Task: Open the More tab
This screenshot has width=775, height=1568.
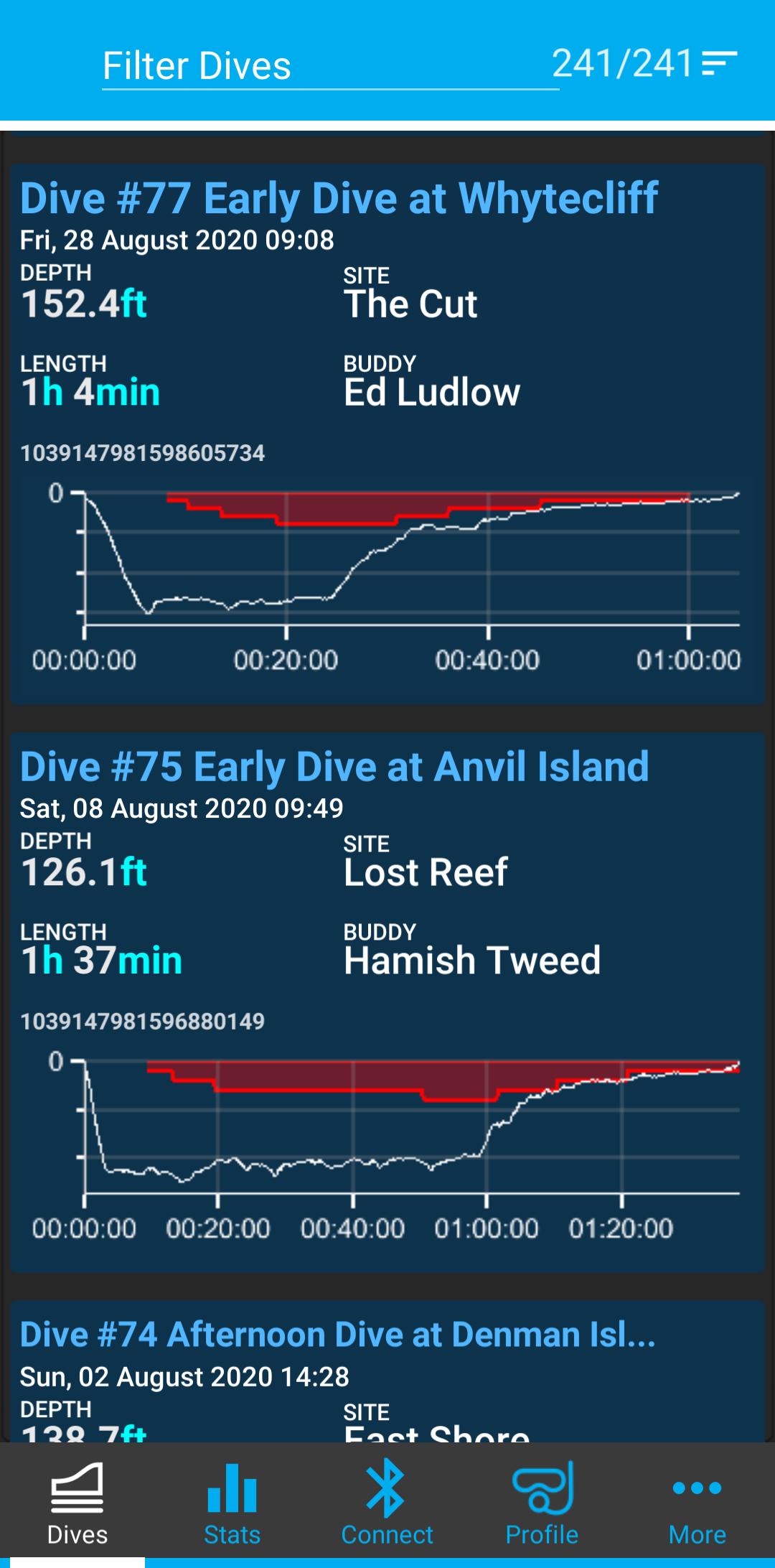Action: 697,1503
